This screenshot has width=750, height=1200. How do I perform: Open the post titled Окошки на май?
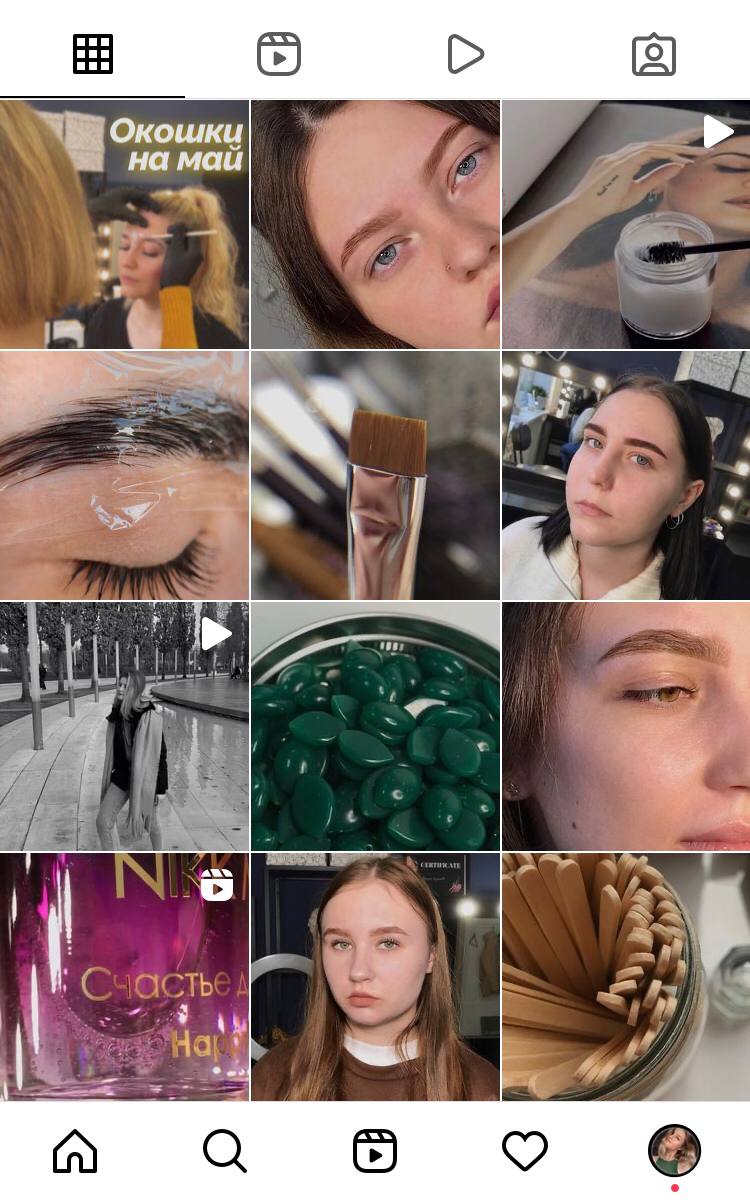124,224
